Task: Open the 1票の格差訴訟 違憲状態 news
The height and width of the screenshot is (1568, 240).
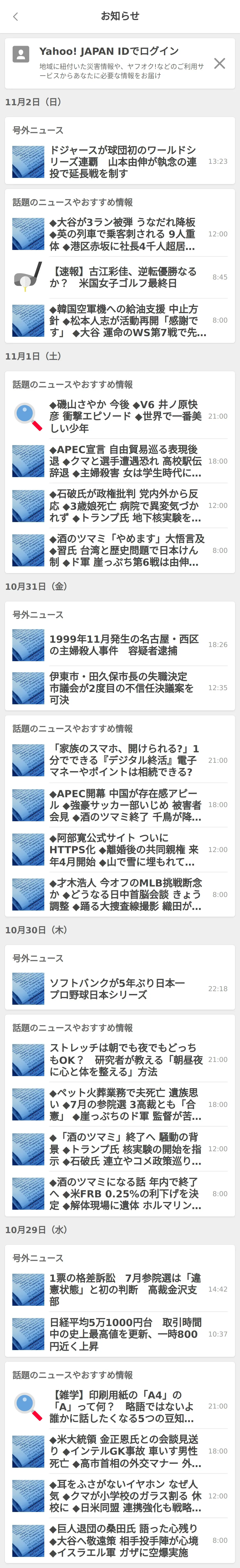Action: [122, 1289]
